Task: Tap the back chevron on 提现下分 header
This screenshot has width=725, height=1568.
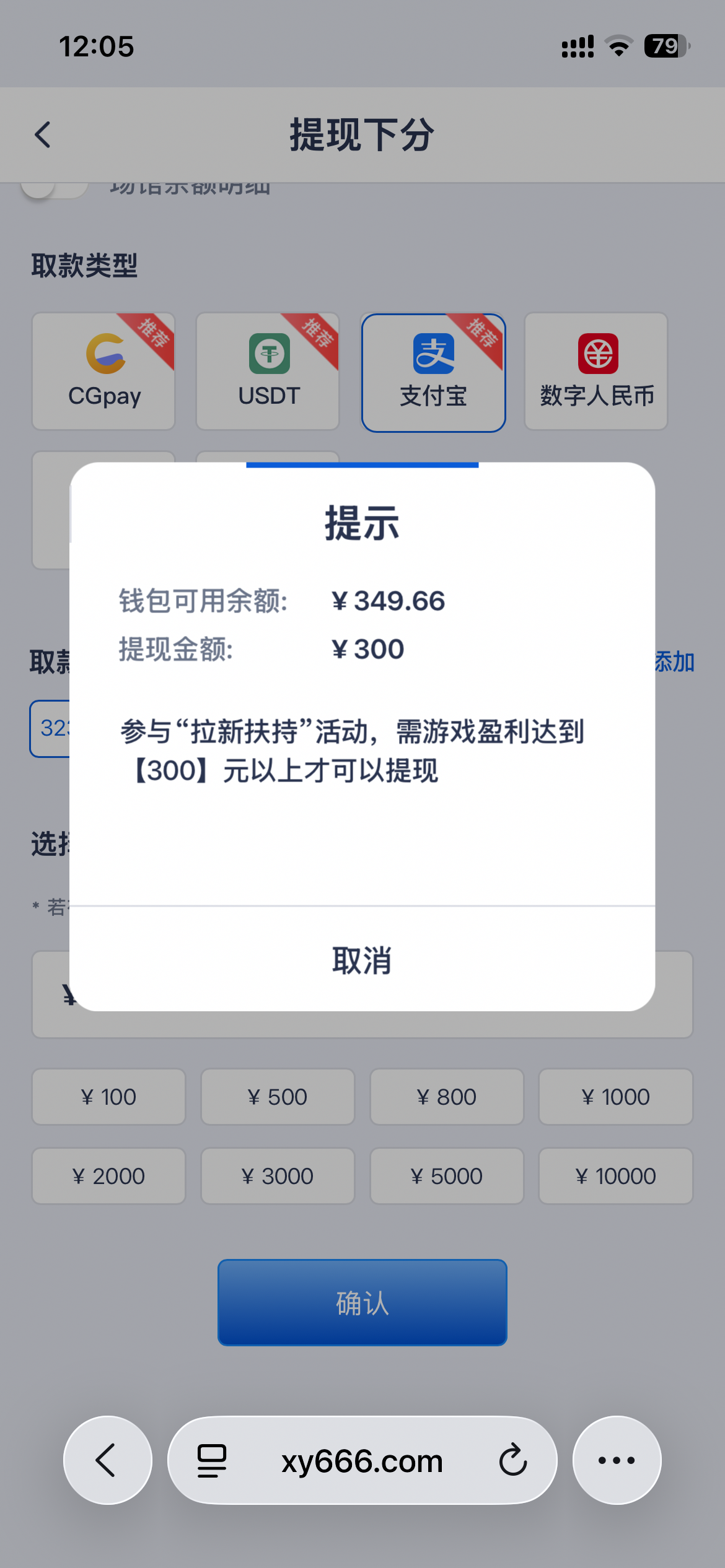Action: point(43,135)
